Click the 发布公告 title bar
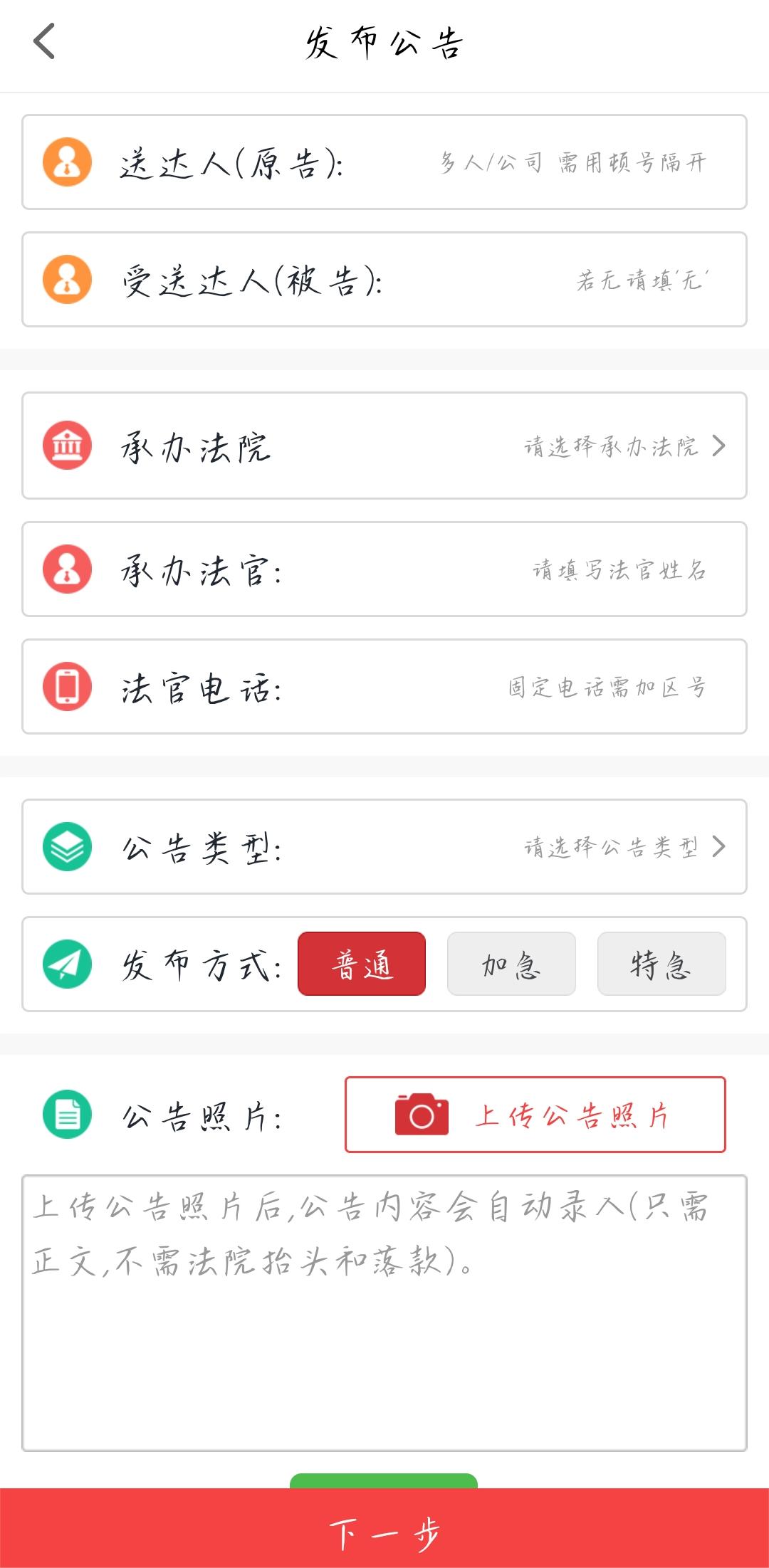 [x=384, y=43]
